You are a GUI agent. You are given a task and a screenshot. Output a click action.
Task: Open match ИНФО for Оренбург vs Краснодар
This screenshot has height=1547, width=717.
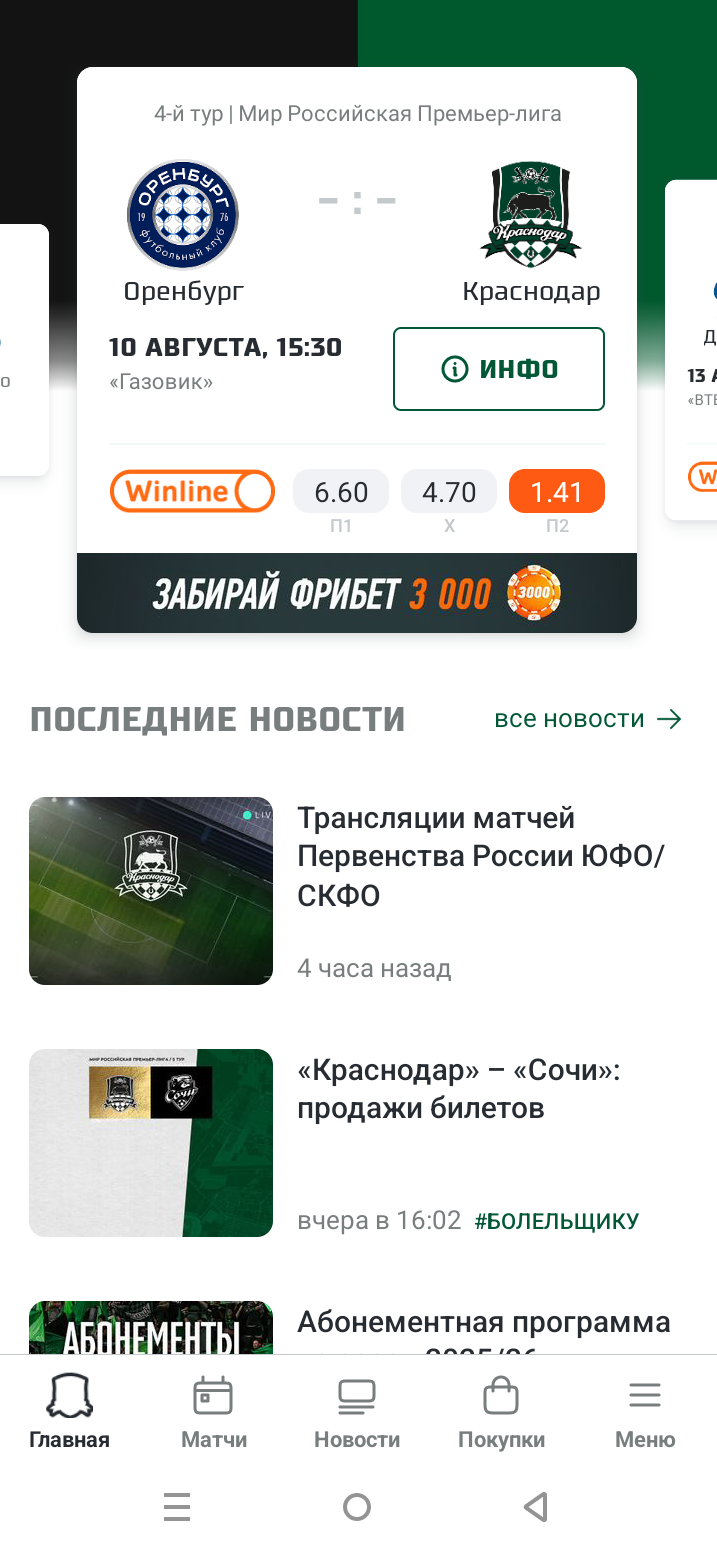tap(499, 369)
